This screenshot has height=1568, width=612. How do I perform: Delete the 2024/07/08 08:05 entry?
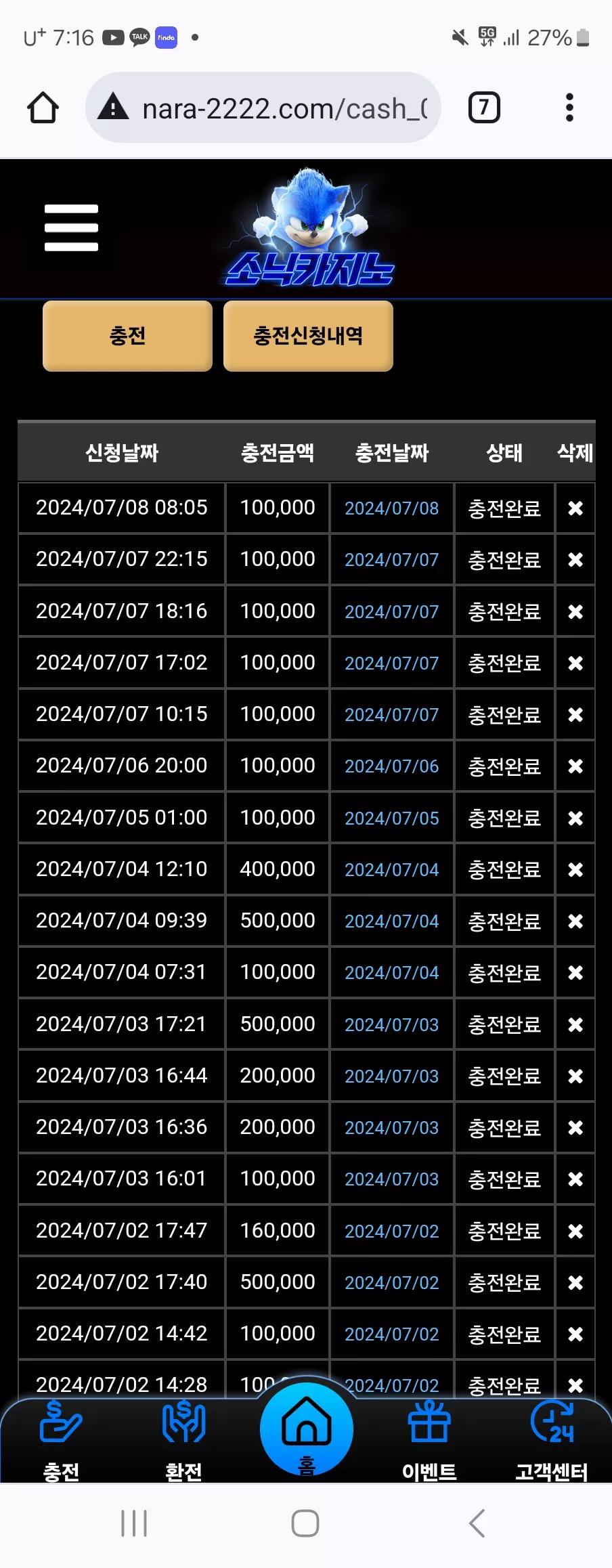tap(575, 508)
